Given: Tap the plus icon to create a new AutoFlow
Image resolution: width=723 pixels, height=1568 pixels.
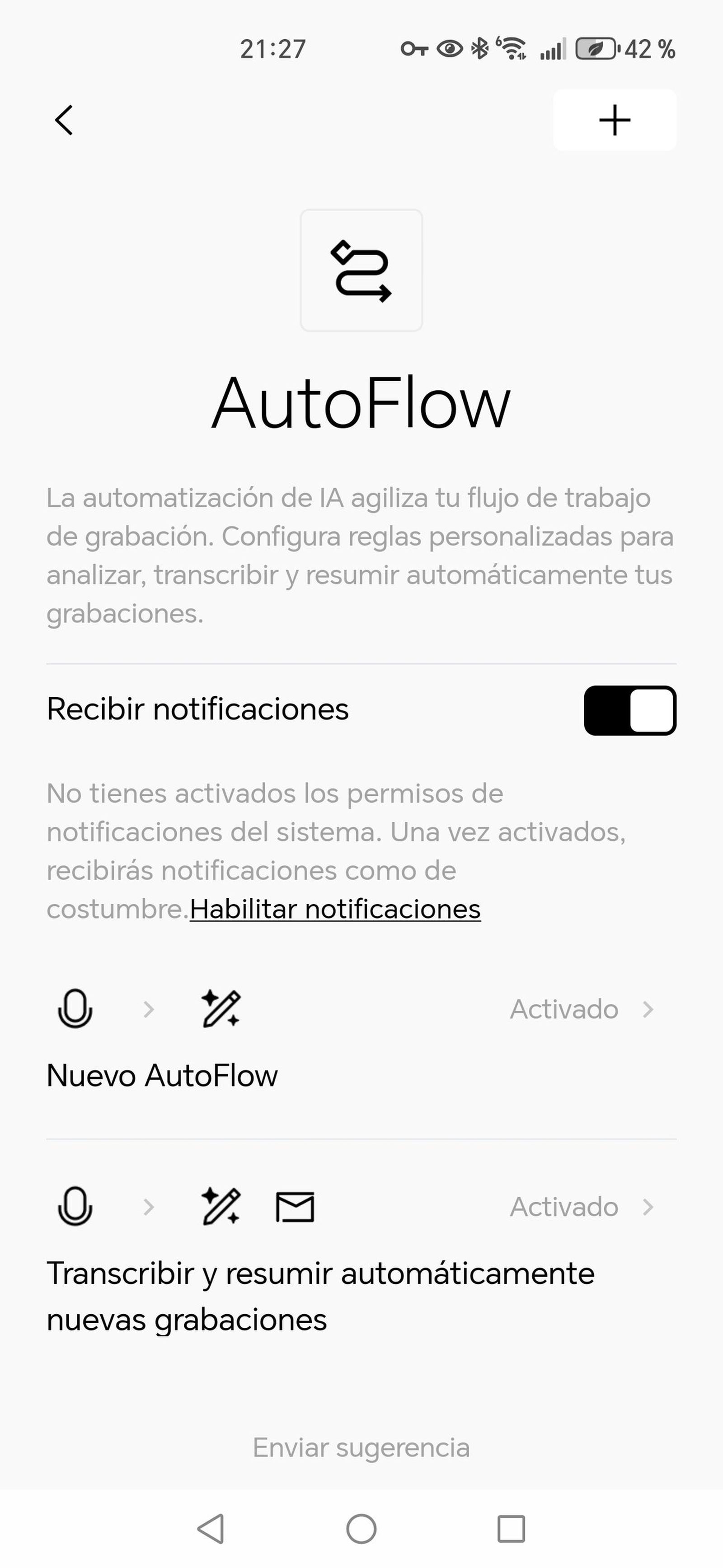Looking at the screenshot, I should point(614,120).
